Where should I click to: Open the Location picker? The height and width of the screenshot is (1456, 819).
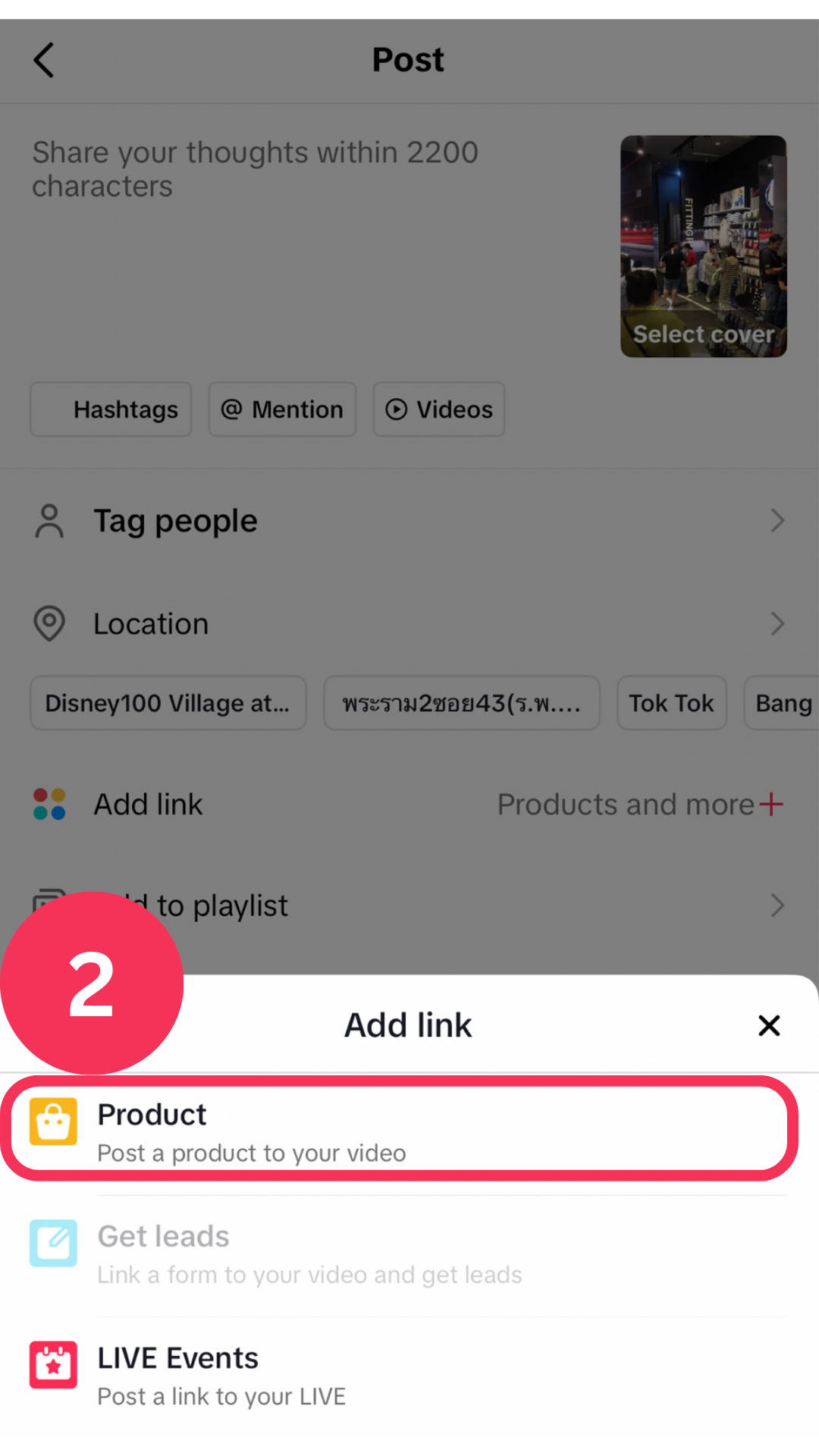point(409,624)
